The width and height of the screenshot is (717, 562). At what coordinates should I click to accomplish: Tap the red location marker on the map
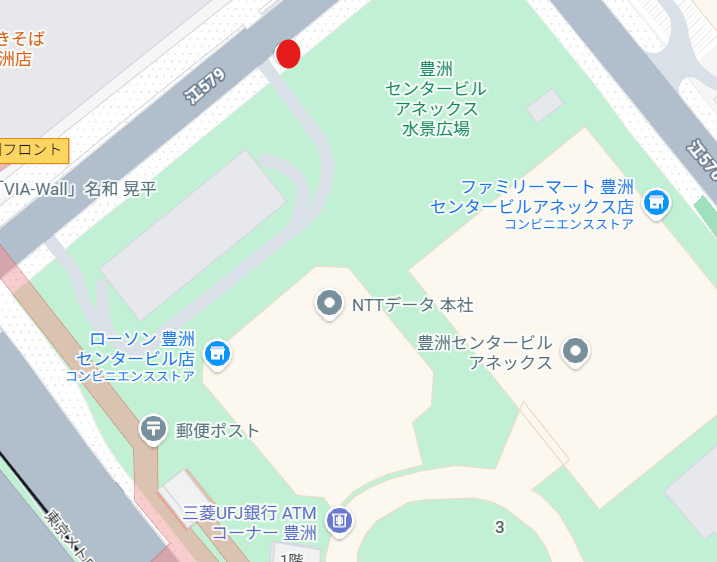288,54
